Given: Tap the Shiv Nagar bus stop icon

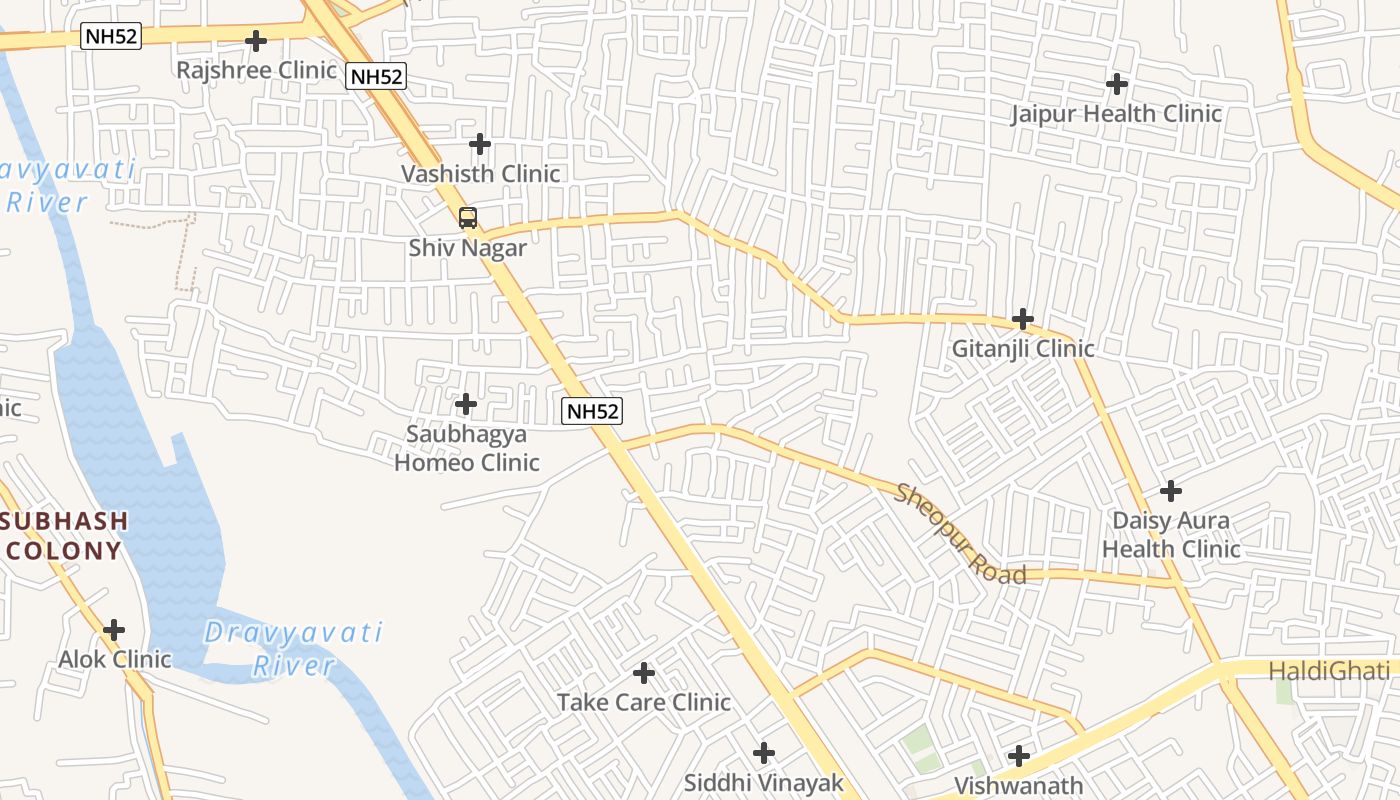Looking at the screenshot, I should pos(467,217).
